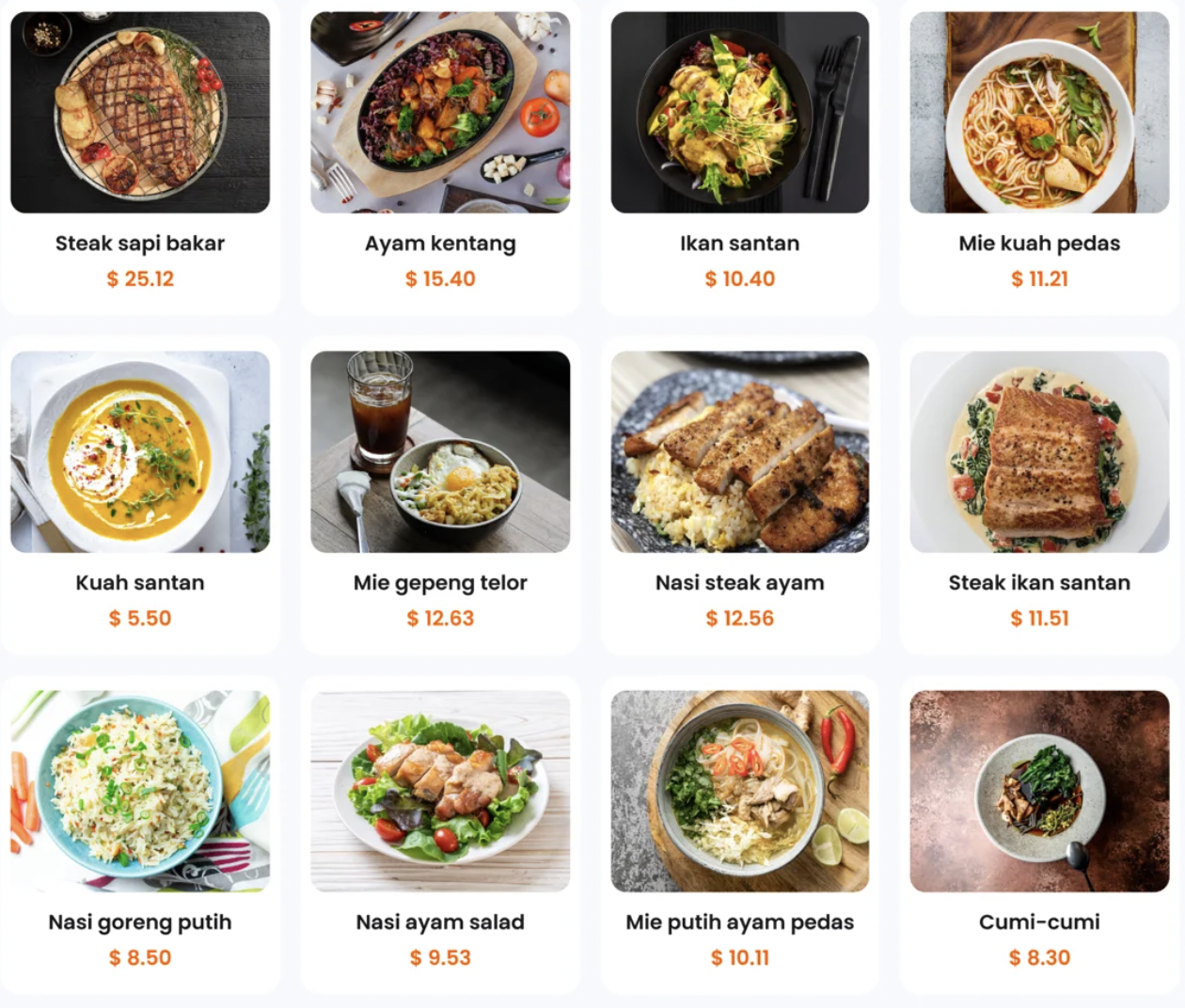Choose the Kuah santan card
Viewport: 1185px width, 1008px height.
(140, 452)
